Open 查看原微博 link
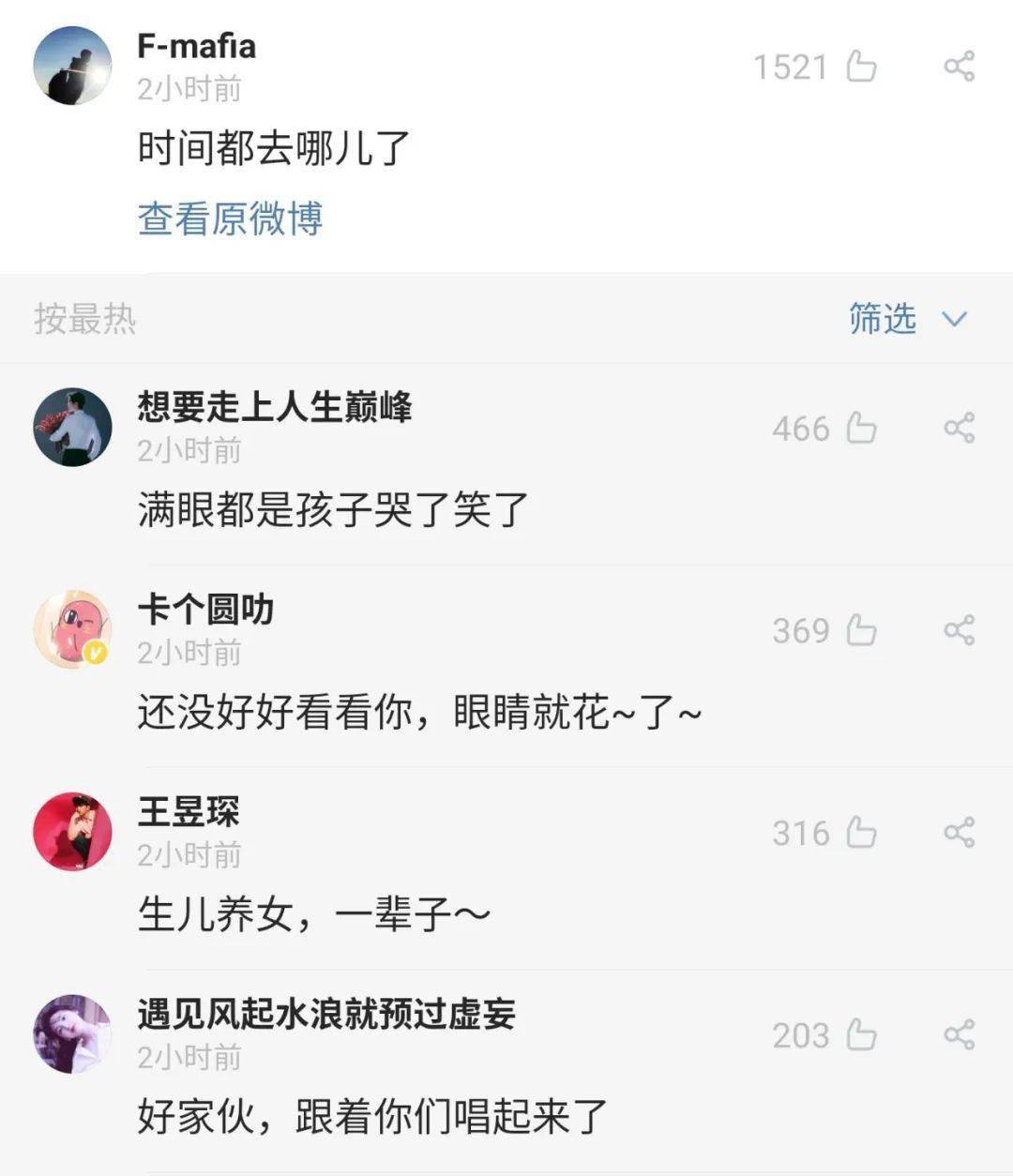The image size is (1013, 1176). (x=229, y=217)
